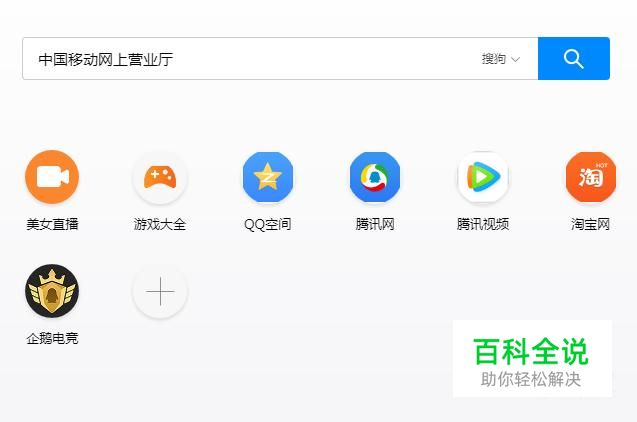Add a new shortcut with the plus button
637x422 pixels.
pos(160,292)
